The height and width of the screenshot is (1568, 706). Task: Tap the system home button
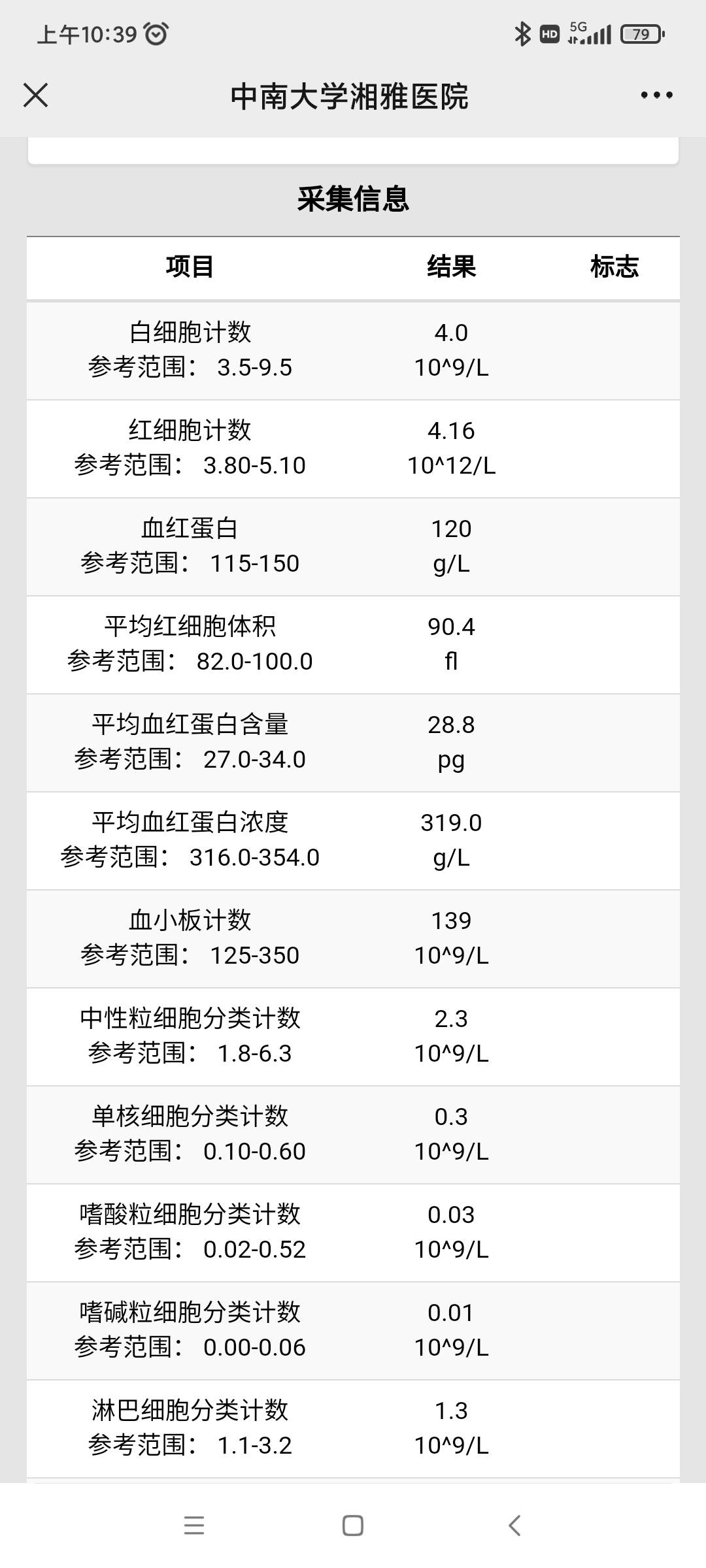353,1526
